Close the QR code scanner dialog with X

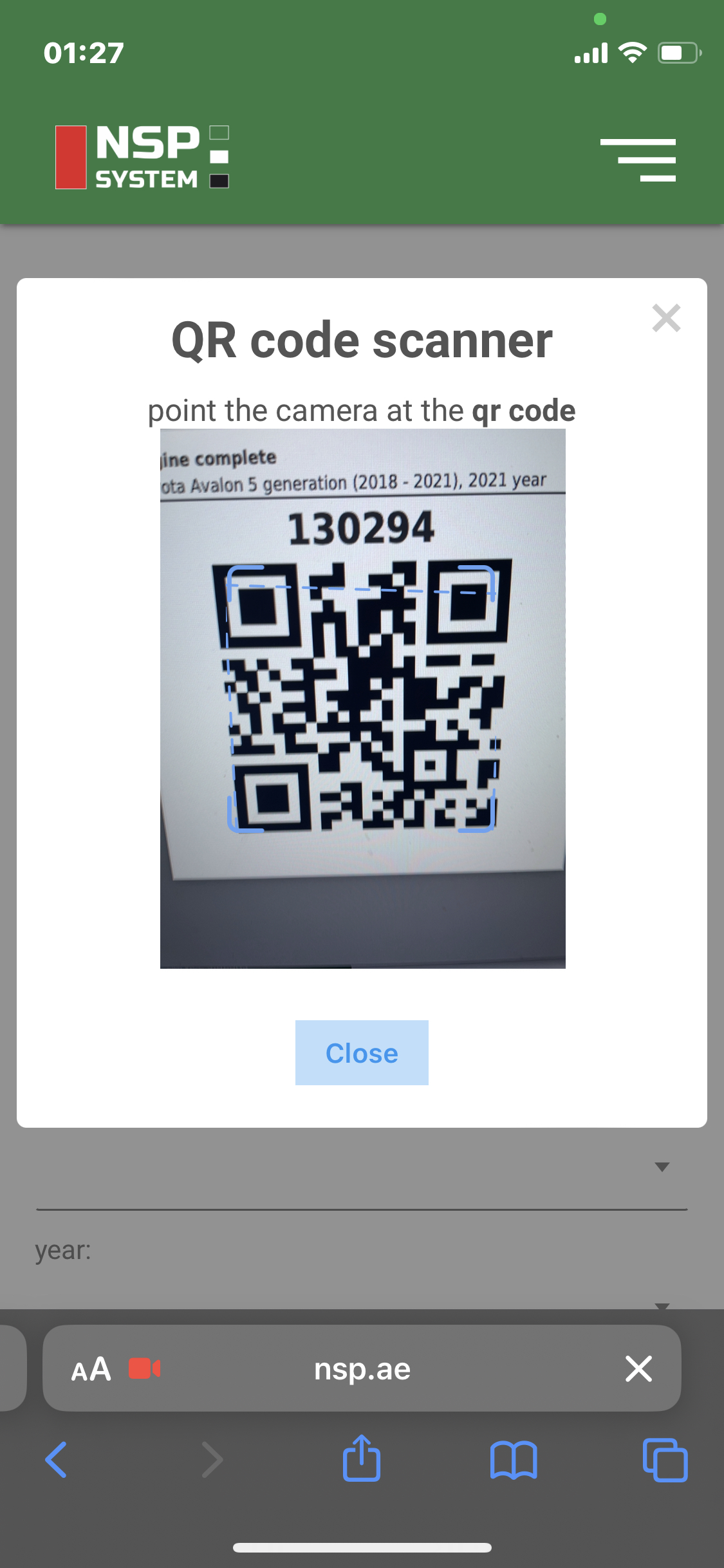pyautogui.click(x=666, y=318)
